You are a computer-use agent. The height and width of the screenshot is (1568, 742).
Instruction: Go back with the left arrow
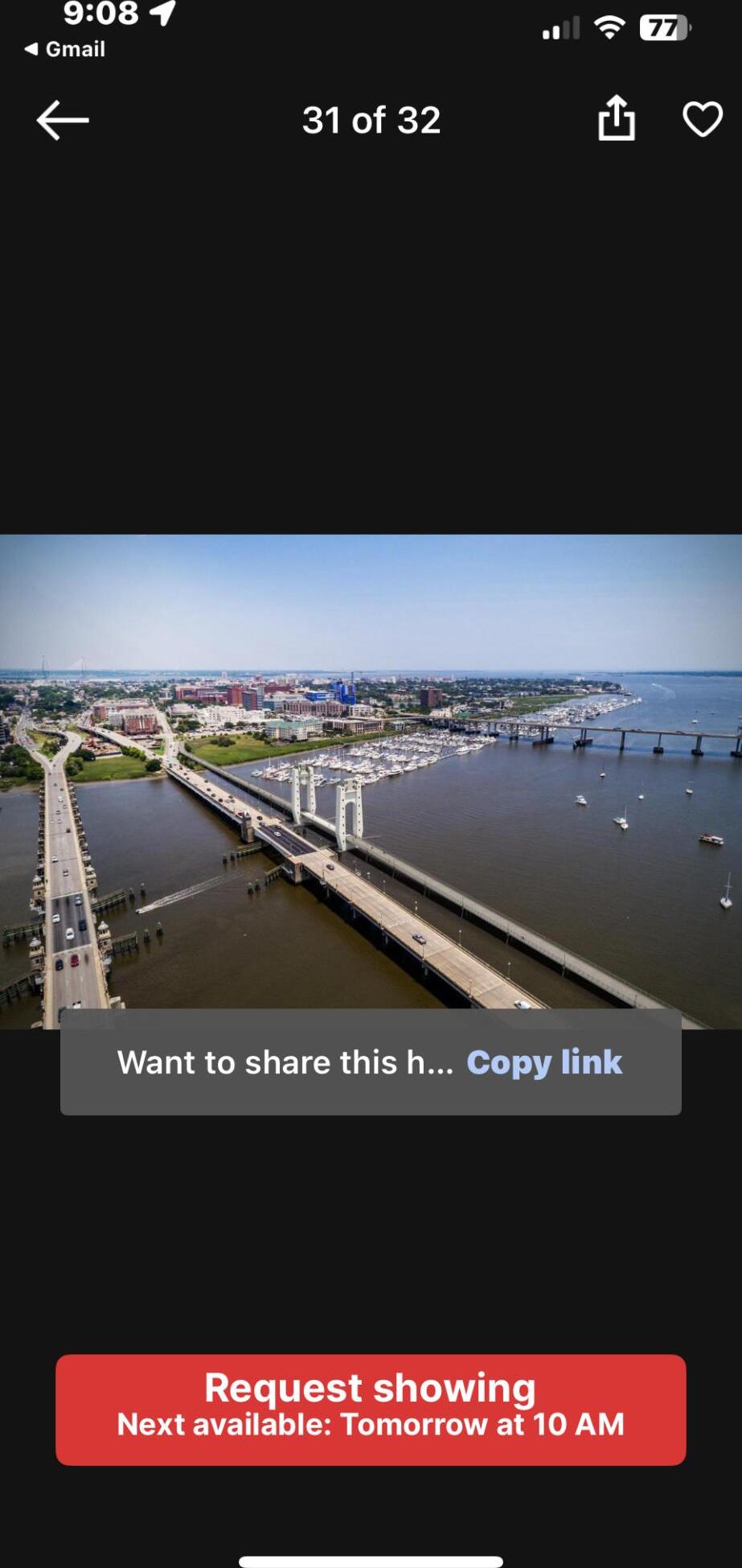(63, 121)
